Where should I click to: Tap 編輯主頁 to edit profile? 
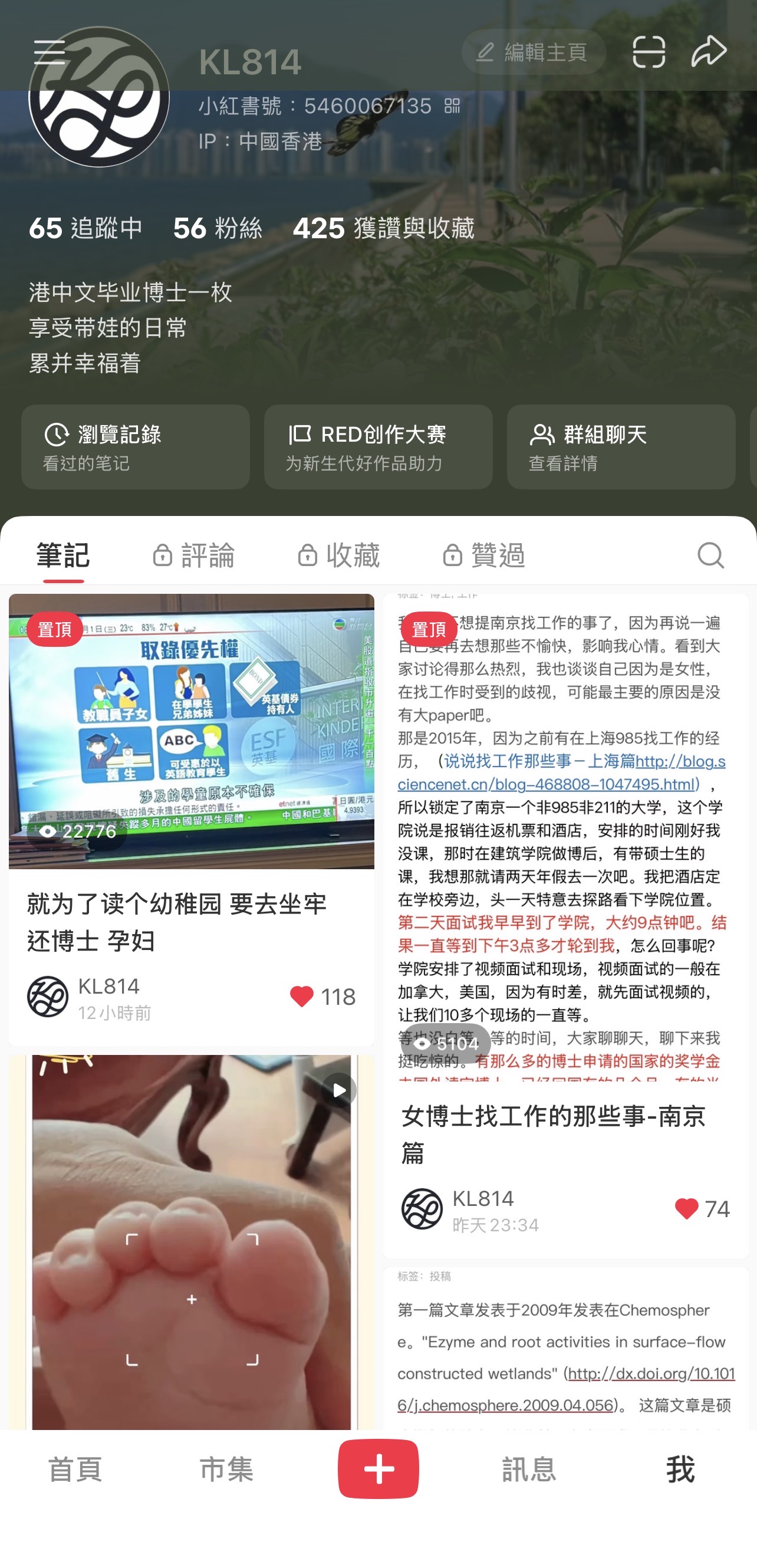click(x=534, y=52)
